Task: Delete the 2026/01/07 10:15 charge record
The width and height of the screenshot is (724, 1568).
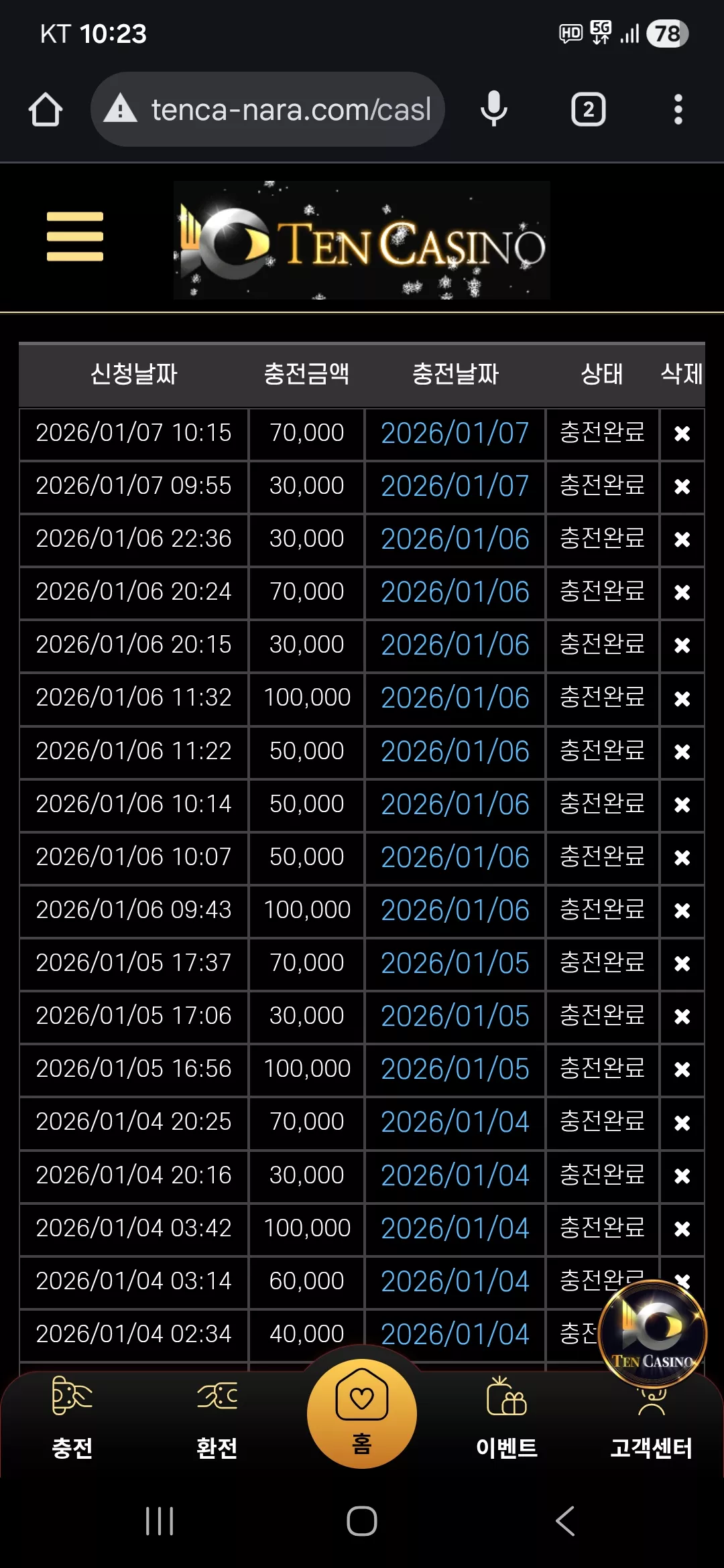Action: tap(682, 434)
